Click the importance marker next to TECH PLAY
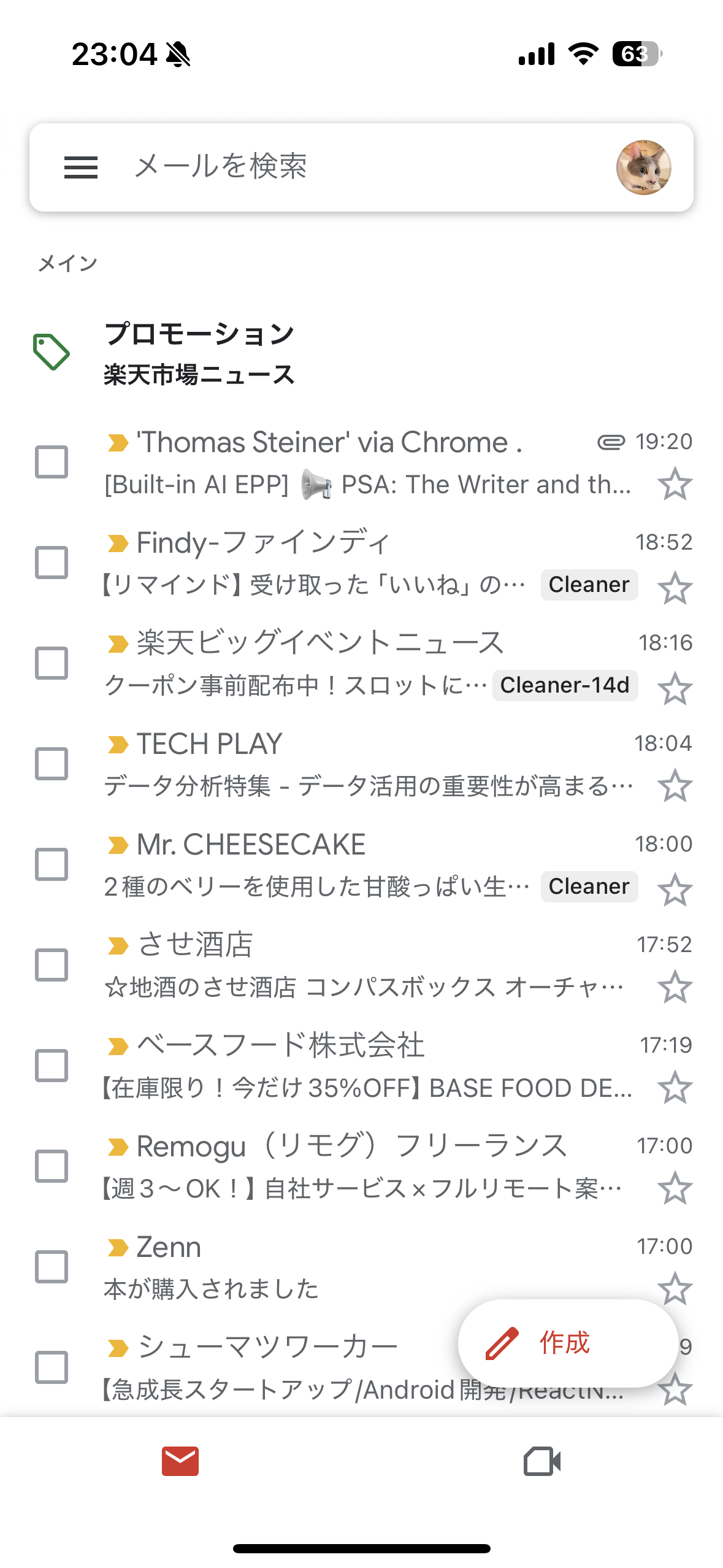The image size is (723, 1568). 117,744
